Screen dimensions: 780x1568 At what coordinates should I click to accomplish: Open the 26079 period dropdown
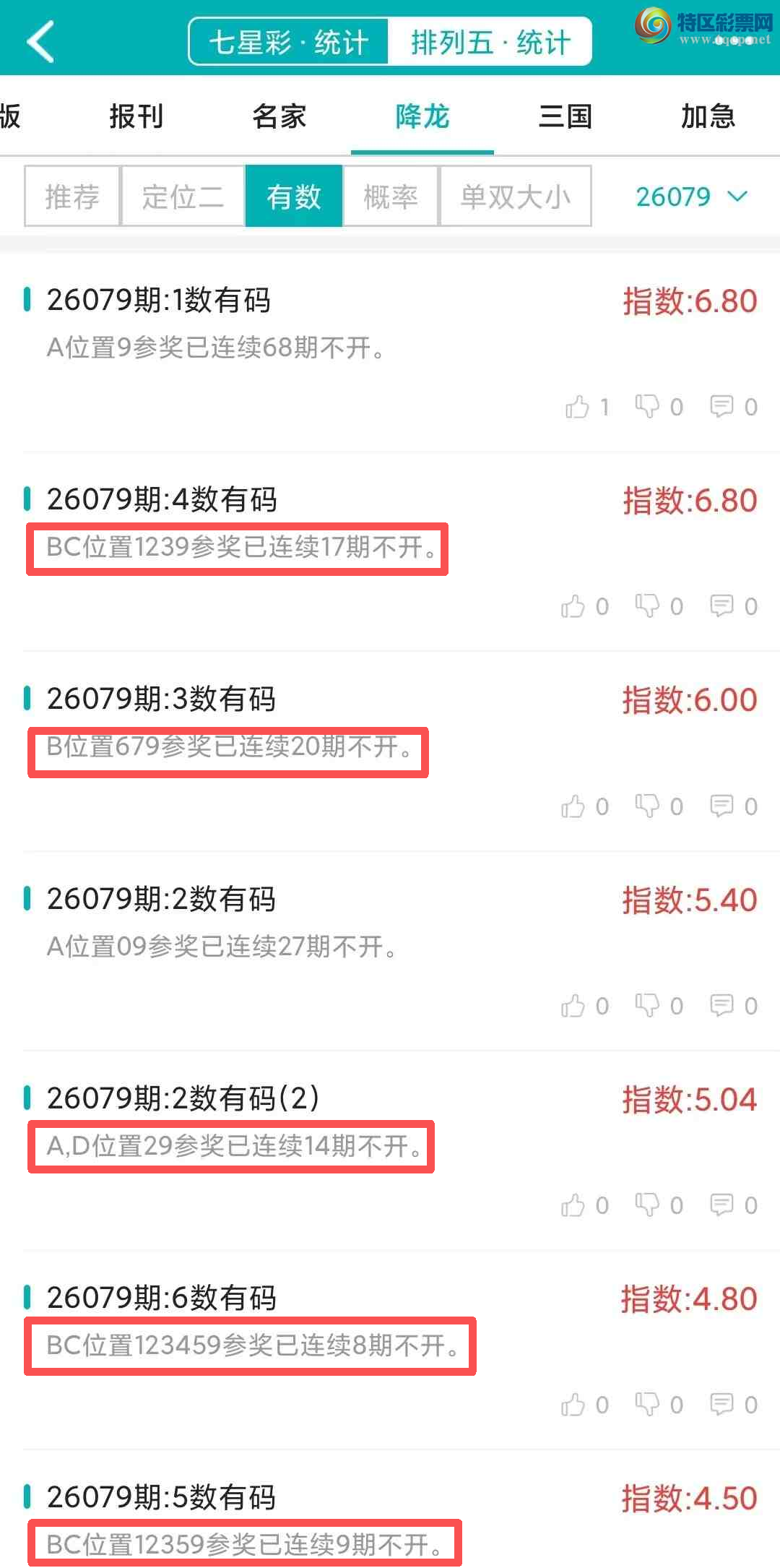pyautogui.click(x=691, y=196)
